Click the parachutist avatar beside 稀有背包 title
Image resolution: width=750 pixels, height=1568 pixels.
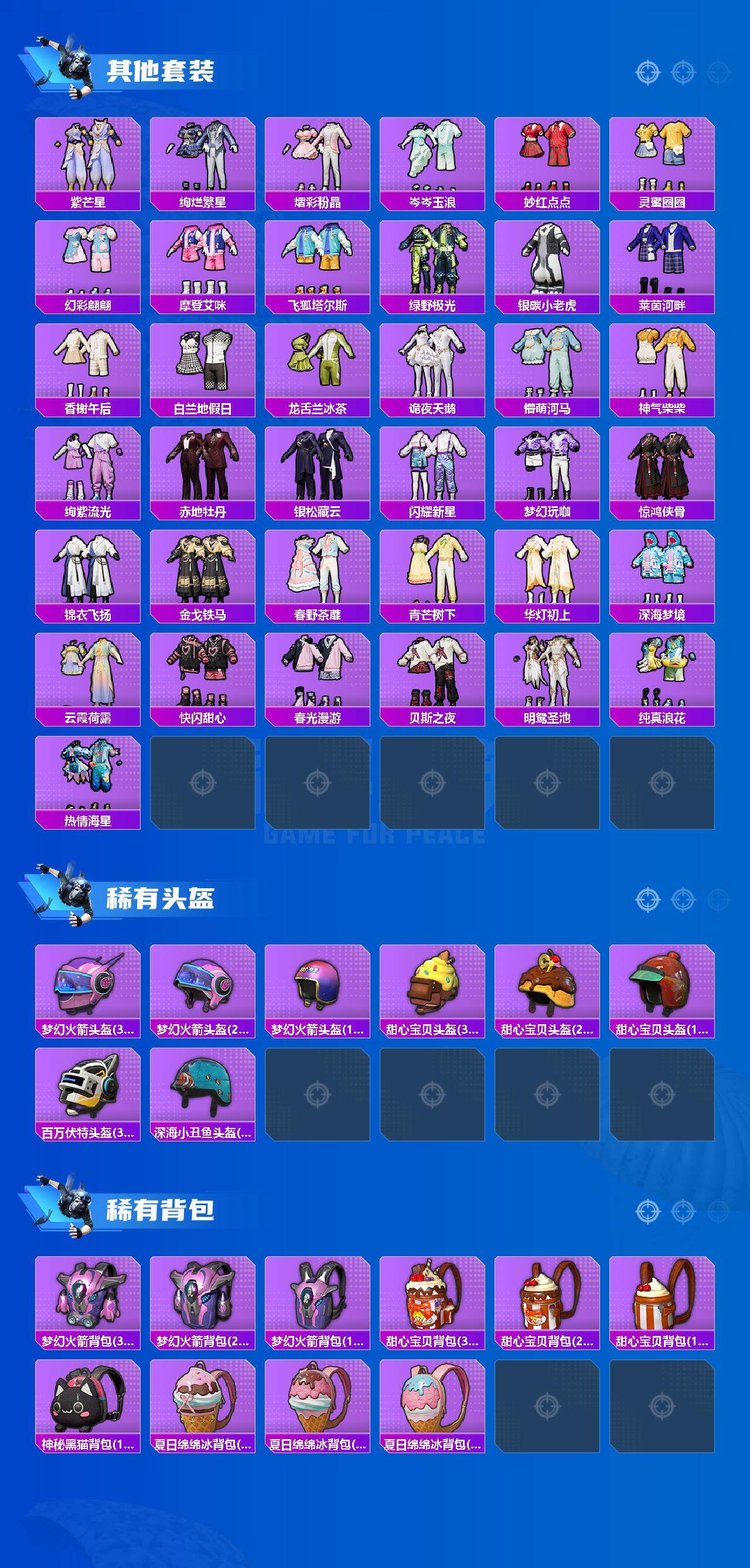pyautogui.click(x=73, y=1208)
